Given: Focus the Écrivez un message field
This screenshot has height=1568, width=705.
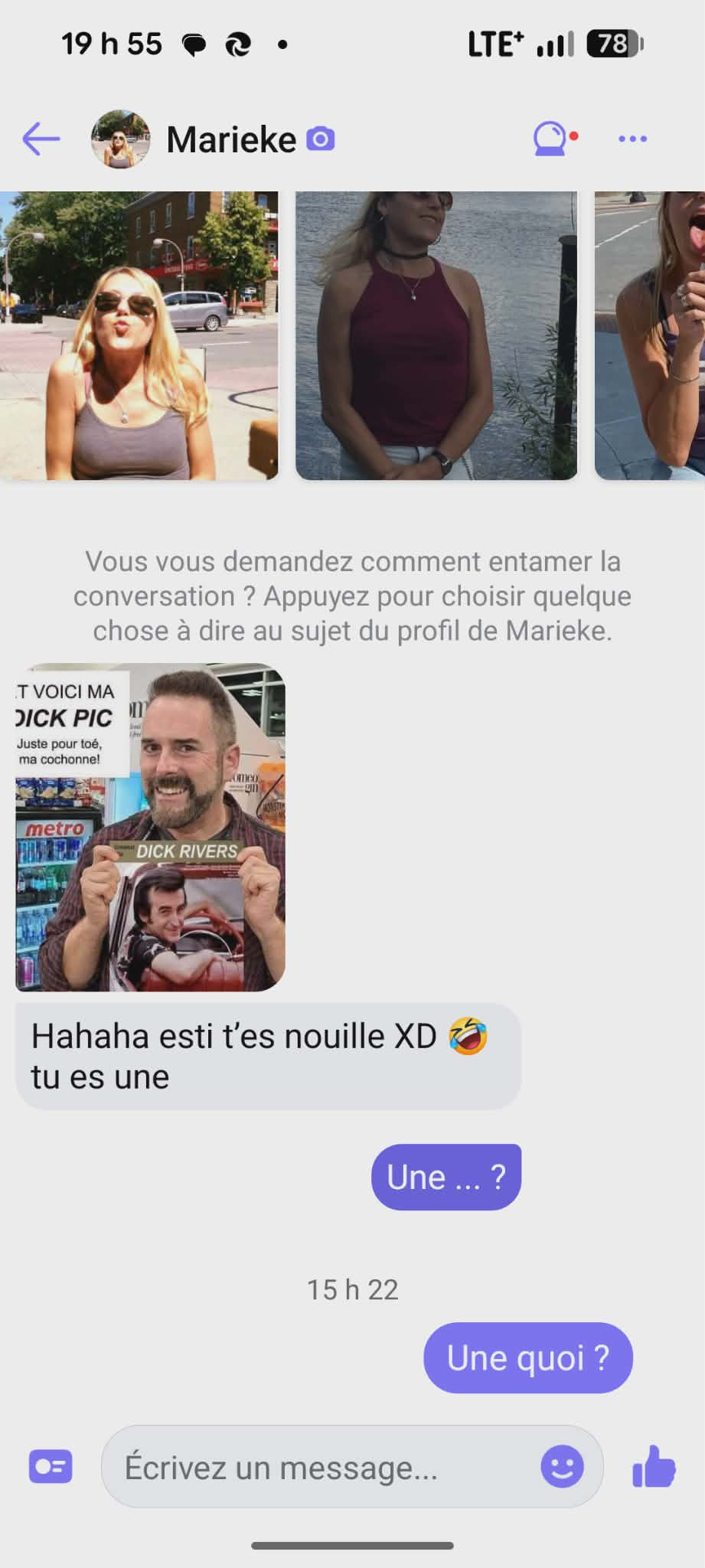Looking at the screenshot, I should [x=321, y=1467].
